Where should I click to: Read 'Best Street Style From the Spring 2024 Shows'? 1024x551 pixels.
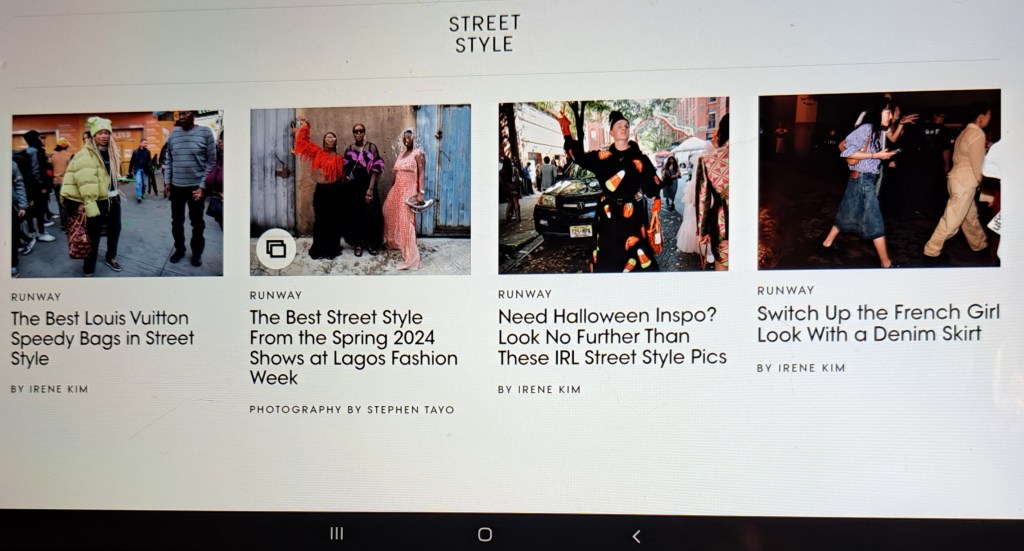353,347
